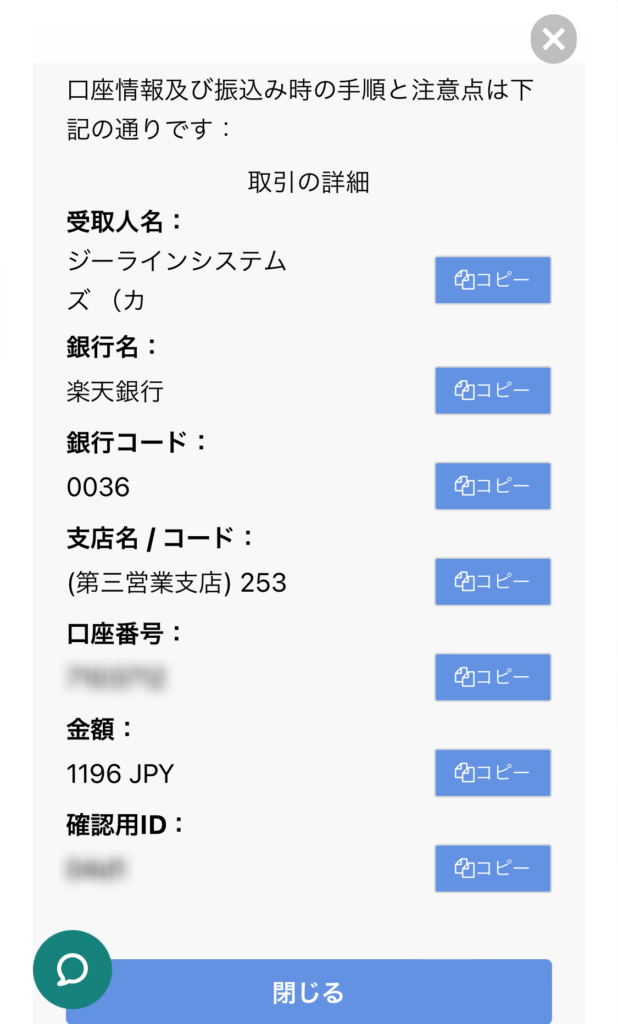Copy the bank code 0036

pos(493,486)
